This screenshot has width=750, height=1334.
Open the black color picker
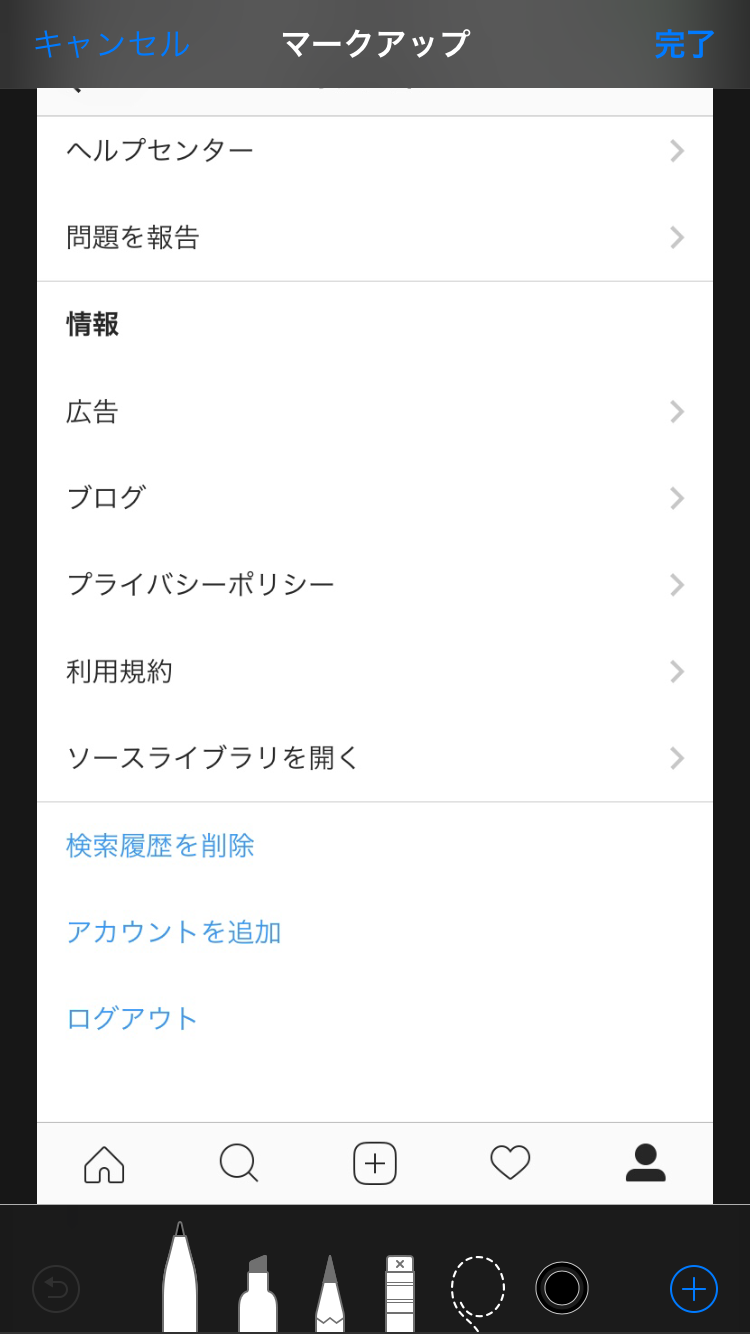click(x=562, y=1288)
